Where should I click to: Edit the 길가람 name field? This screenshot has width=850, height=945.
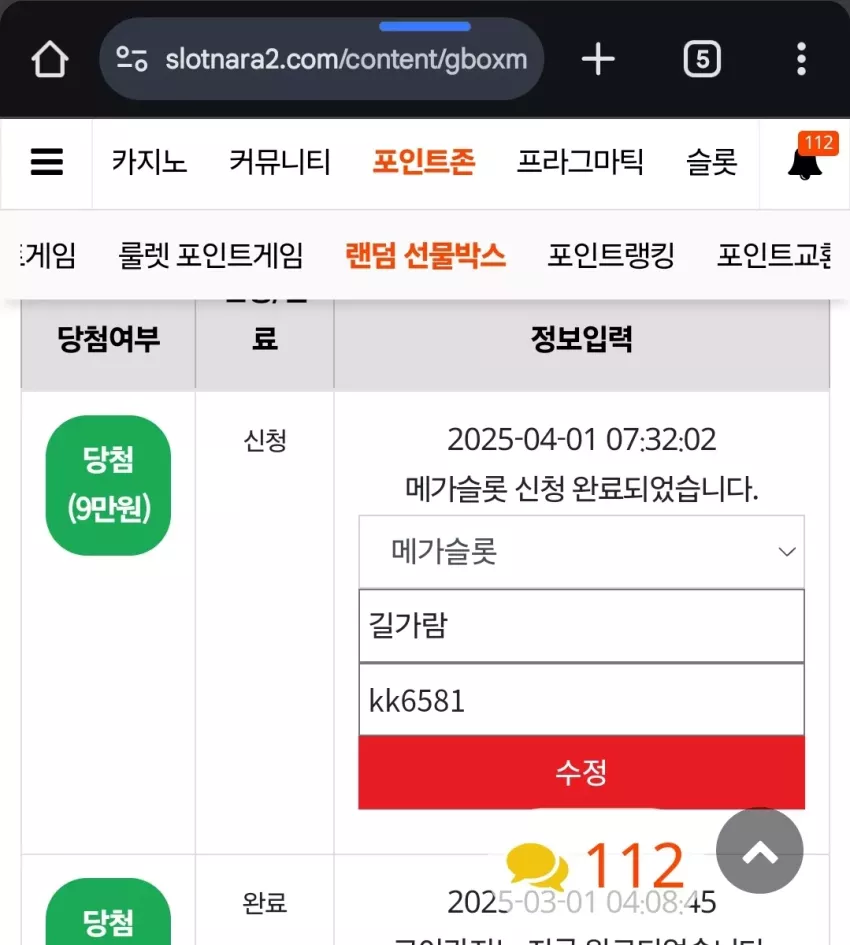[x=581, y=626]
